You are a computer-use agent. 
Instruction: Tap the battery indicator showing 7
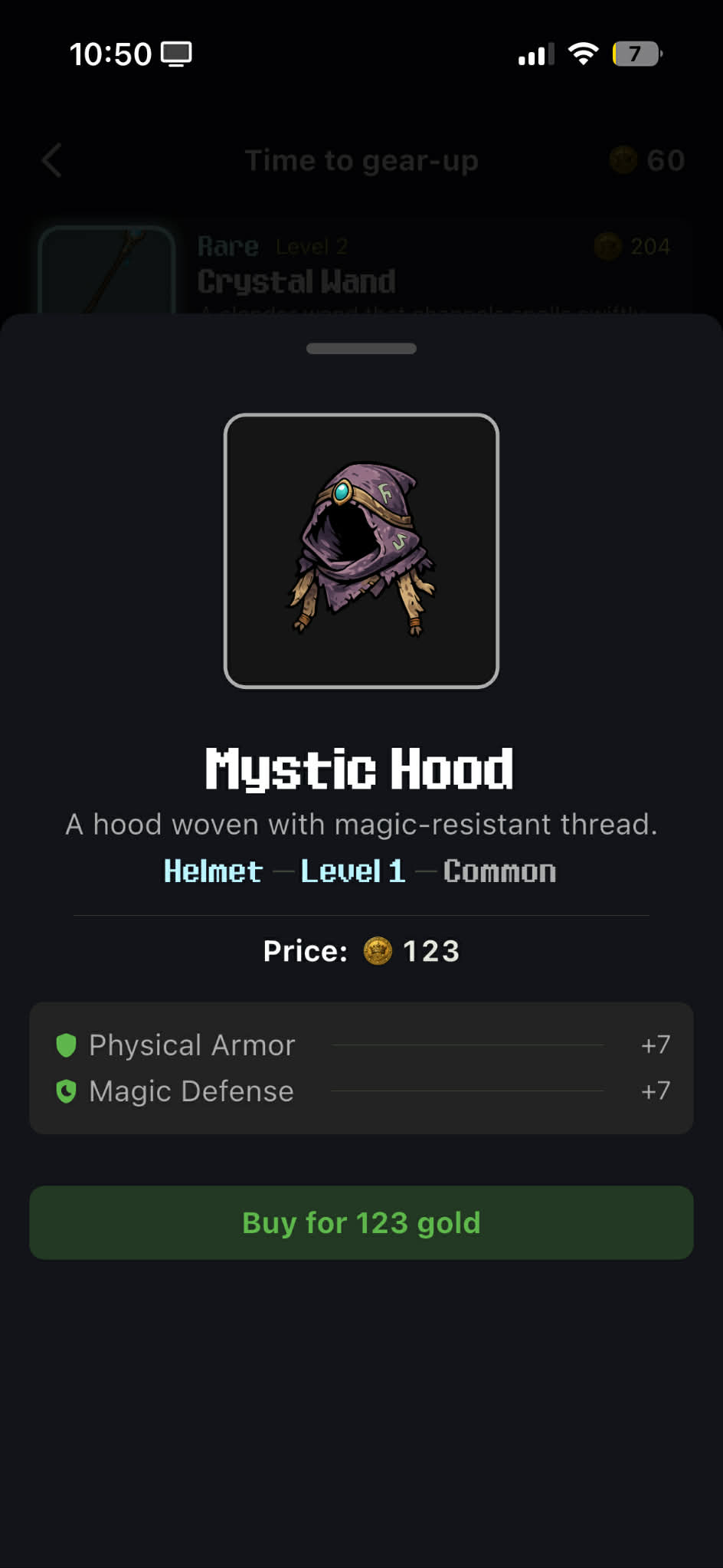(634, 54)
